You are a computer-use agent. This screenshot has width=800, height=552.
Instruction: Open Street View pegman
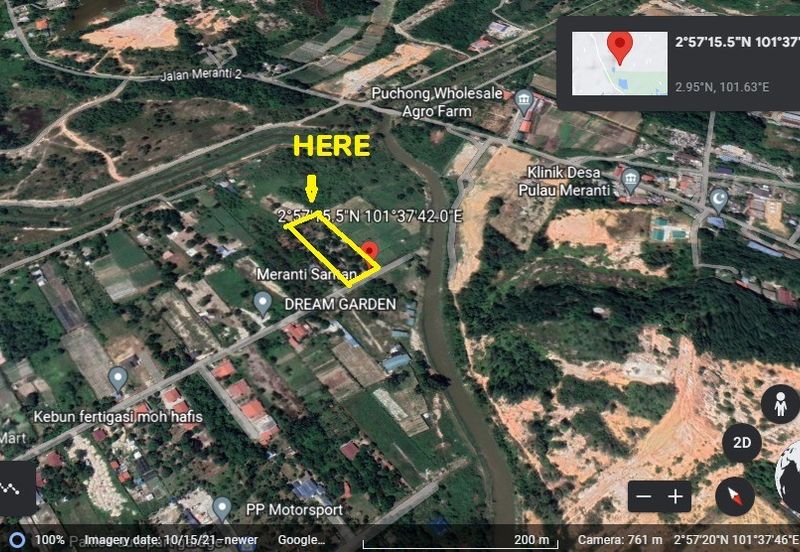779,405
